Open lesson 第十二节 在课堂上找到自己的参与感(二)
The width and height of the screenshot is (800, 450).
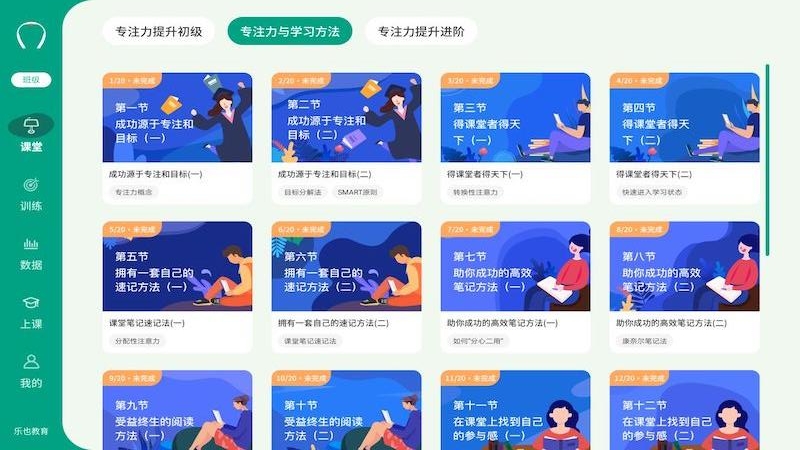coord(684,412)
